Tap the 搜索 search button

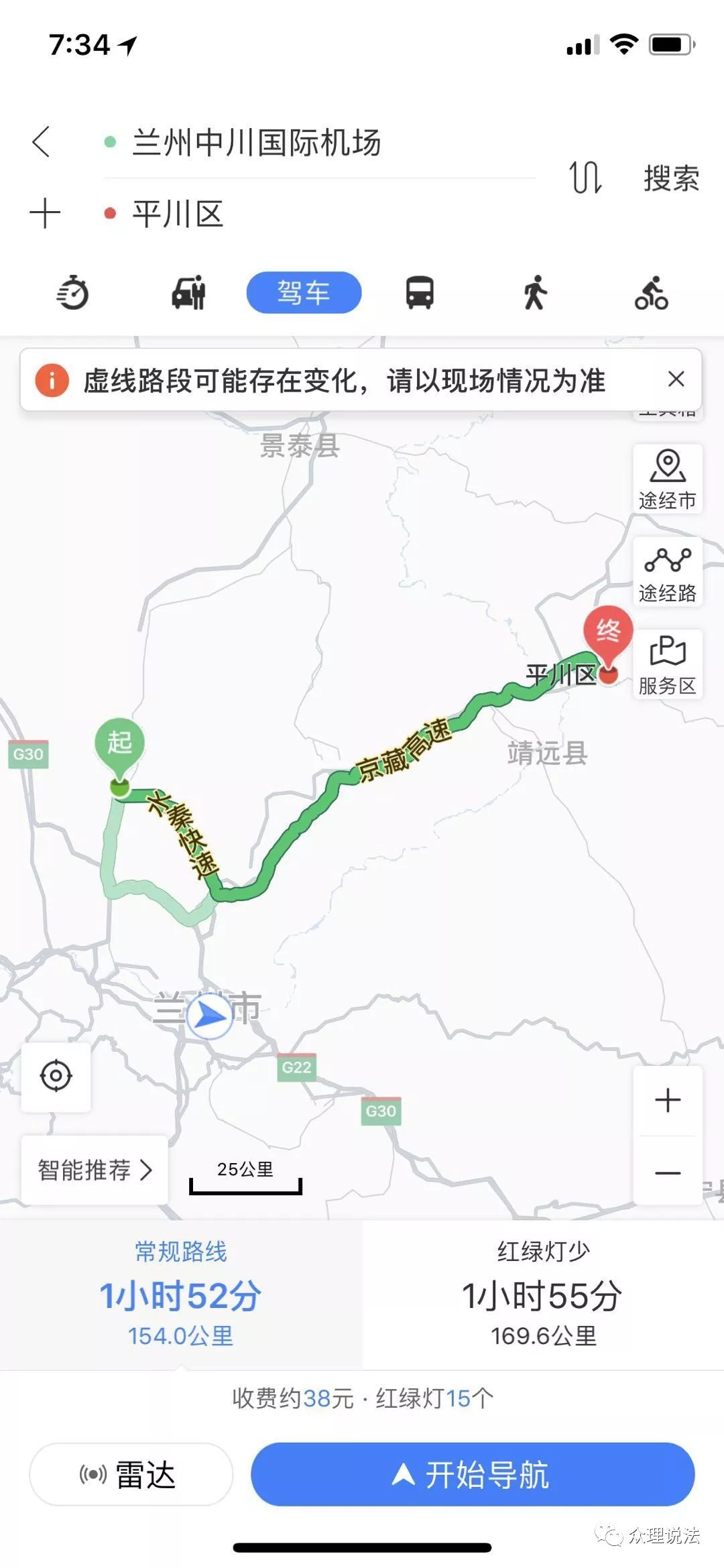coord(669,176)
